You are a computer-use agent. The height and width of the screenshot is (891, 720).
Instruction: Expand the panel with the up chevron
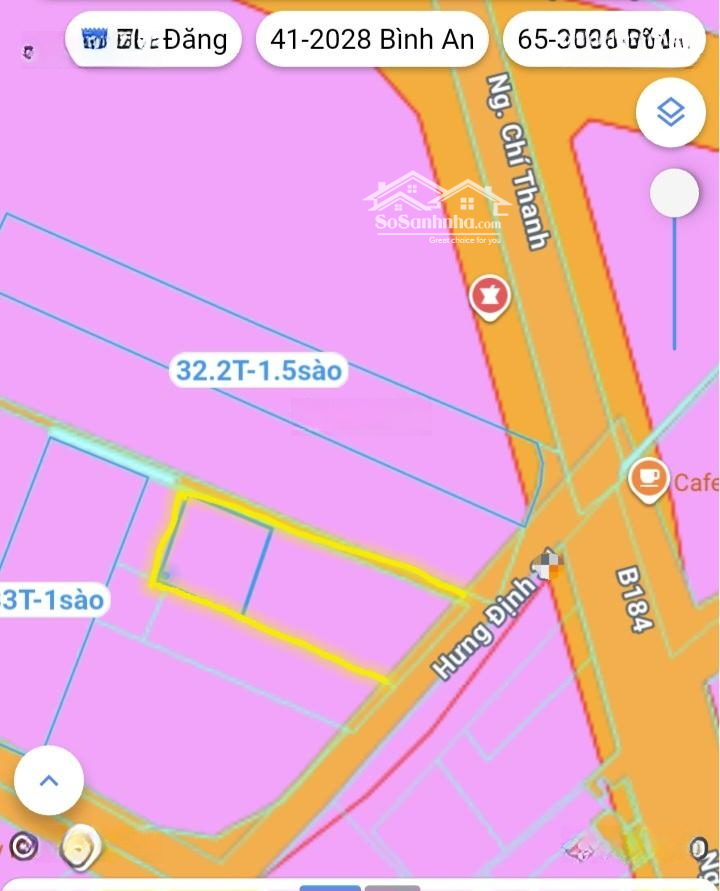click(x=49, y=780)
